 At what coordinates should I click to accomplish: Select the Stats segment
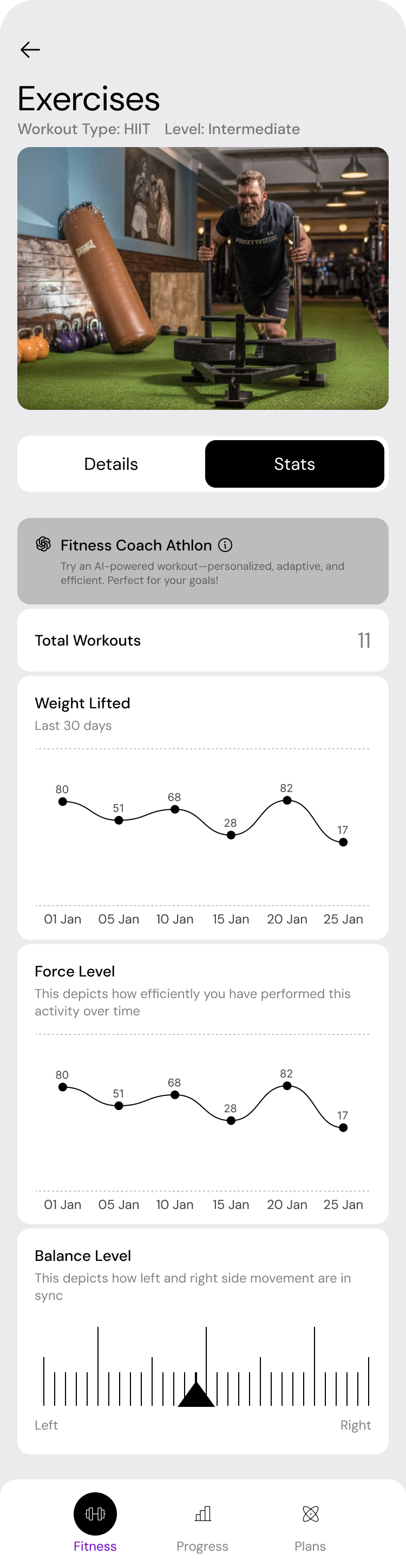294,464
